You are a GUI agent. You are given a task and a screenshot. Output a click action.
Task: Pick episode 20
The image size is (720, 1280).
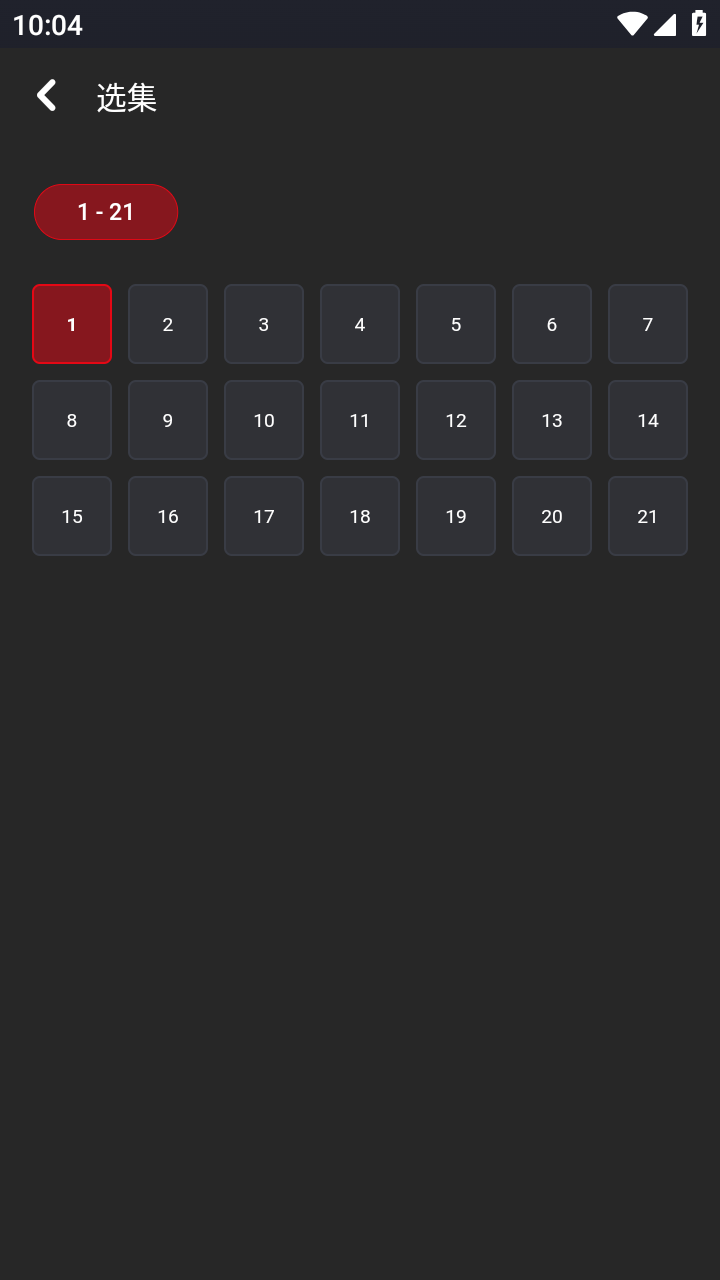point(552,516)
